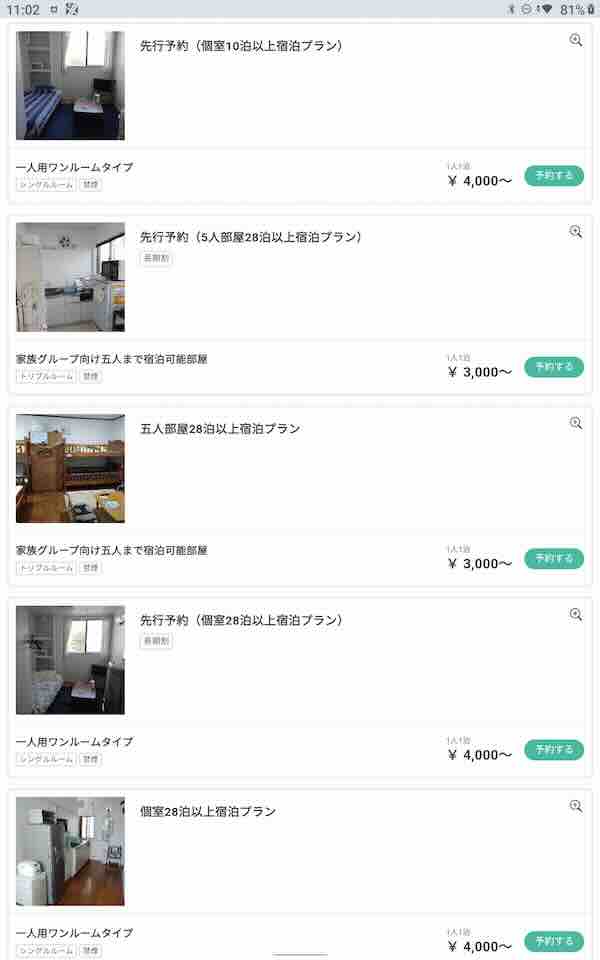
Task: View photo for 先行予約（個室28泊以上宿泊プラン）
Action: click(70, 660)
